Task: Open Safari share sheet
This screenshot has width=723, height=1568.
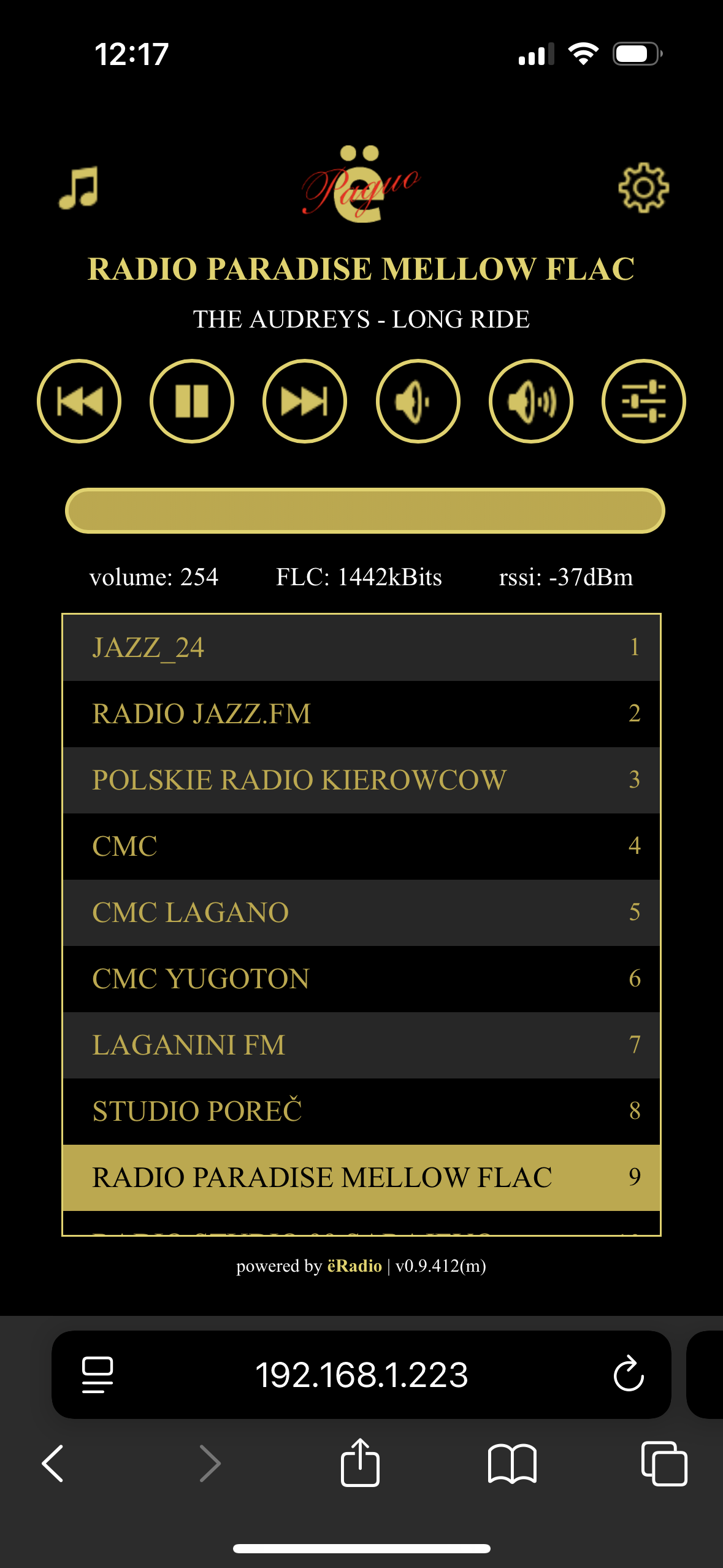Action: pos(360,1462)
